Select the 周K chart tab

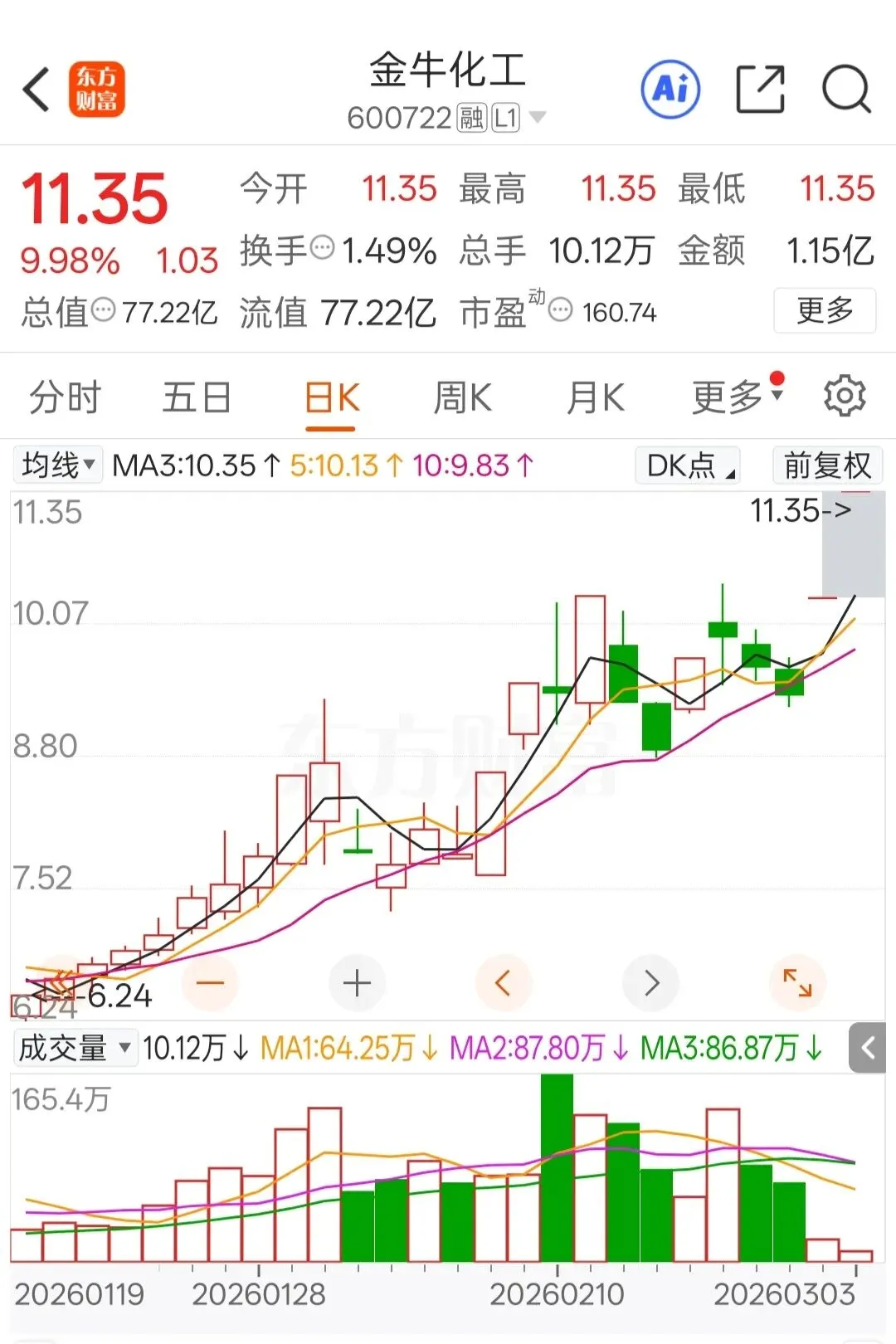pyautogui.click(x=462, y=397)
